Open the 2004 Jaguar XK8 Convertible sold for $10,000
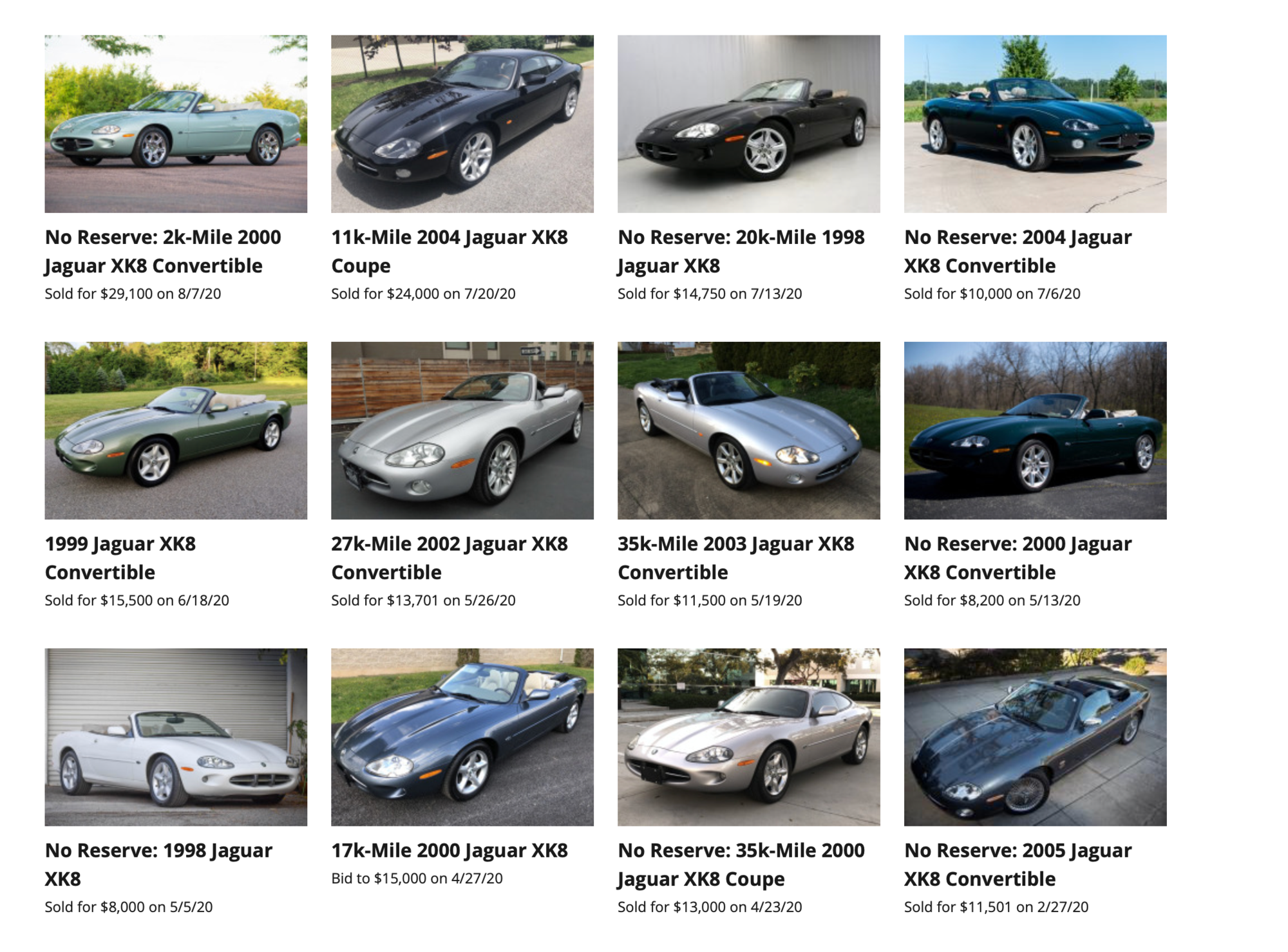The width and height of the screenshot is (1288, 952). 1018,251
